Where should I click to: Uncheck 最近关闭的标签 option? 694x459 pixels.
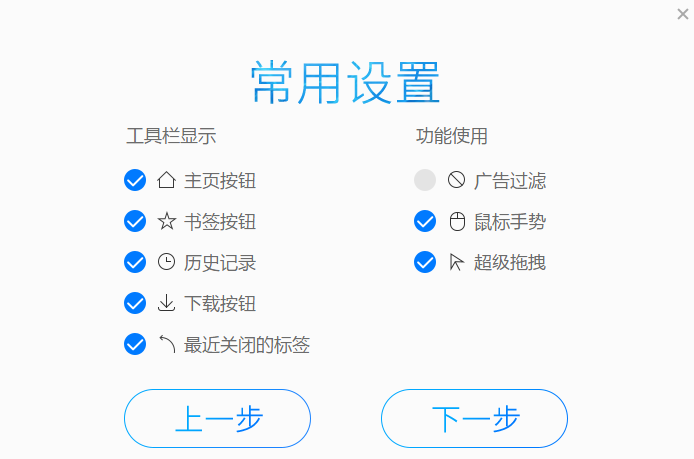[x=135, y=344]
